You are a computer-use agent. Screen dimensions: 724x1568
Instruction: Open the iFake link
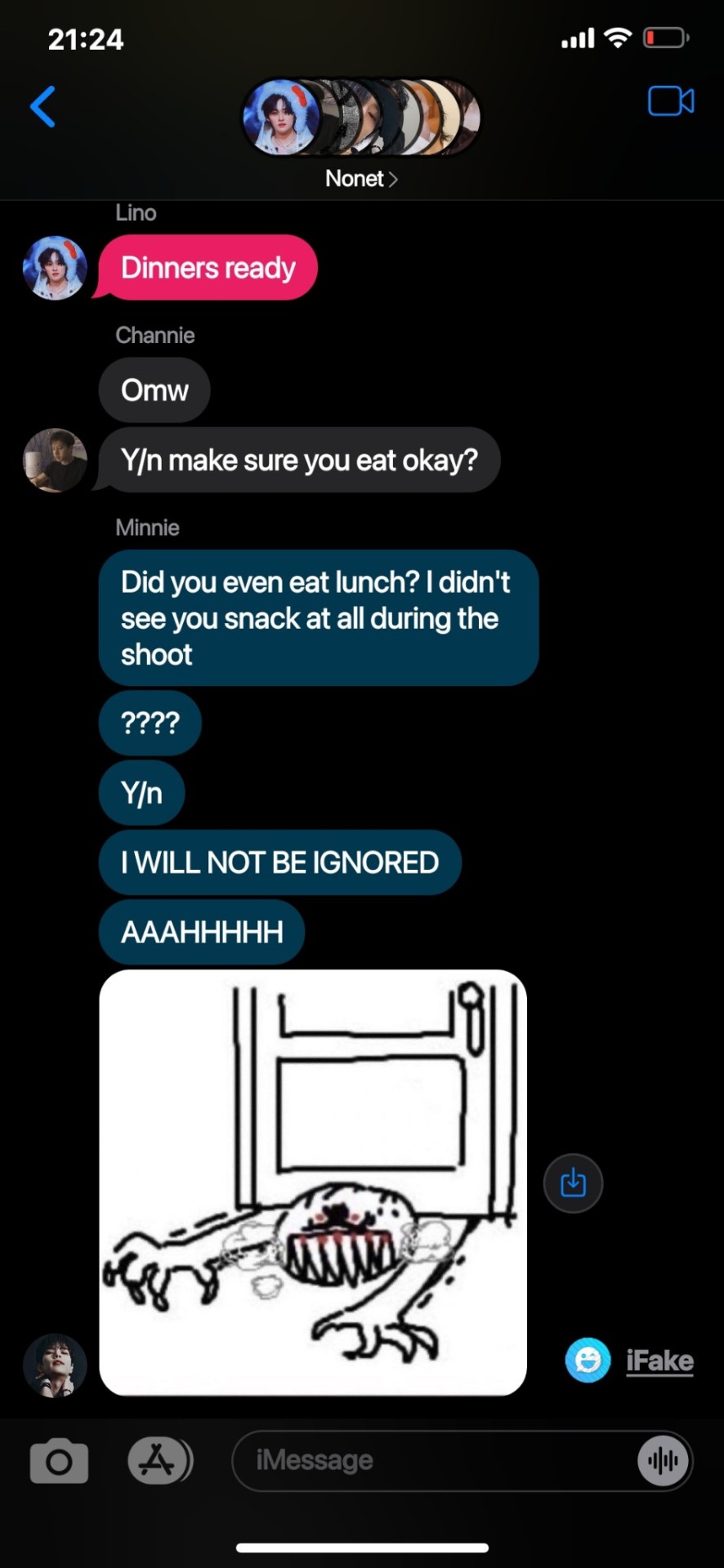(659, 1361)
